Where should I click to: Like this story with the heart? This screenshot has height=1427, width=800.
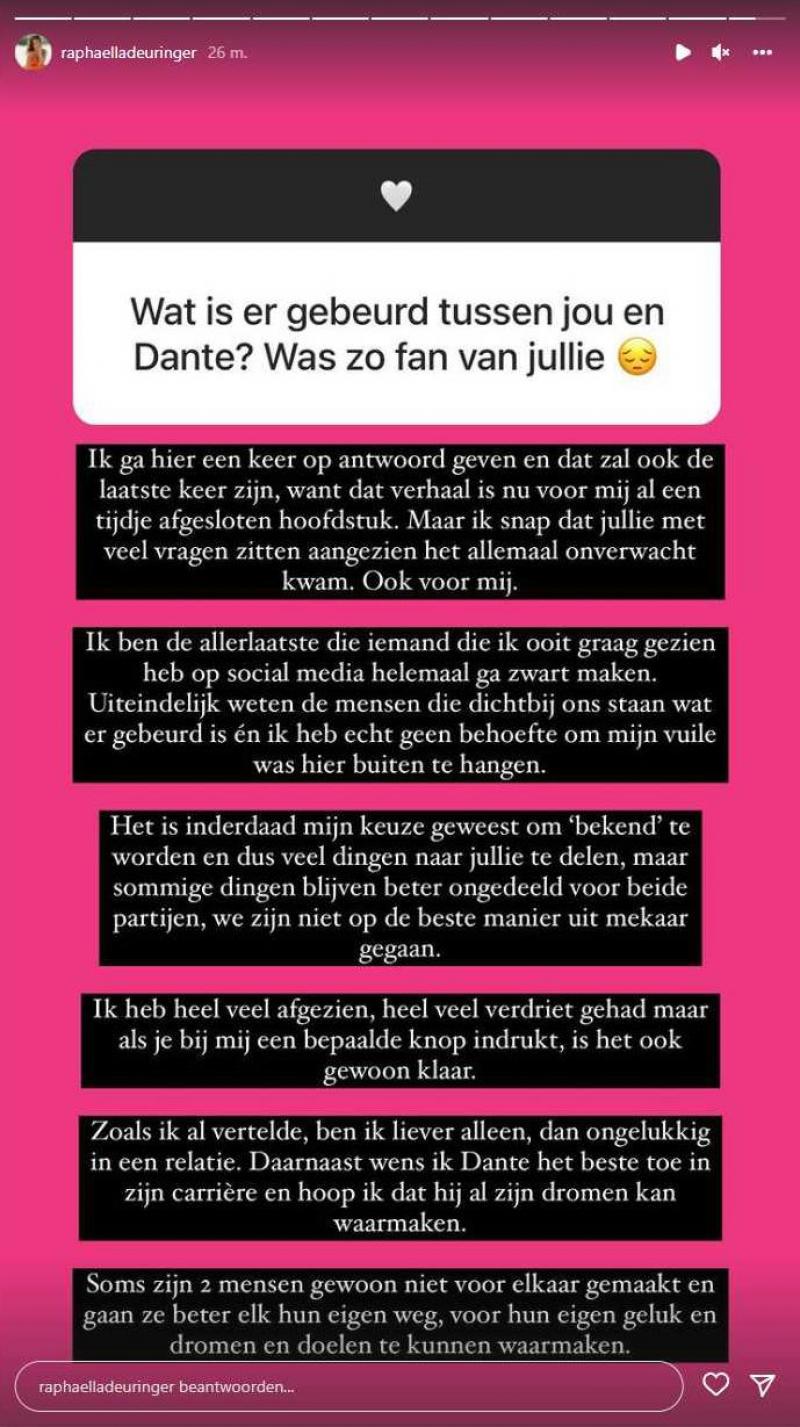click(715, 1384)
